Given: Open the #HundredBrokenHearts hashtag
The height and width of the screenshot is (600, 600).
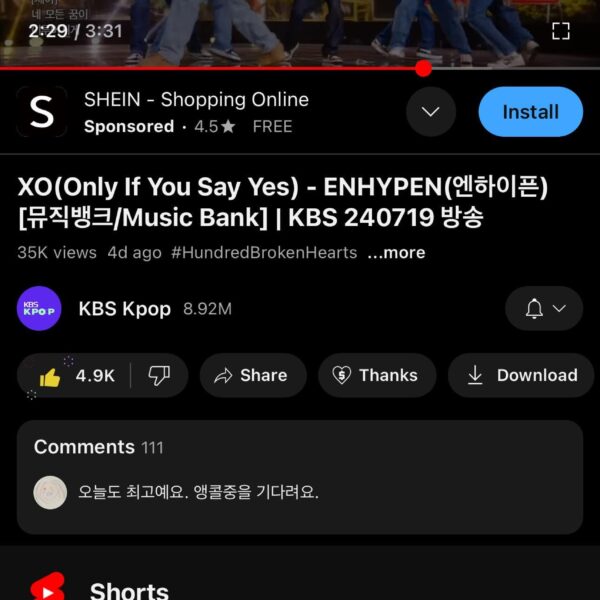Looking at the screenshot, I should coord(264,253).
